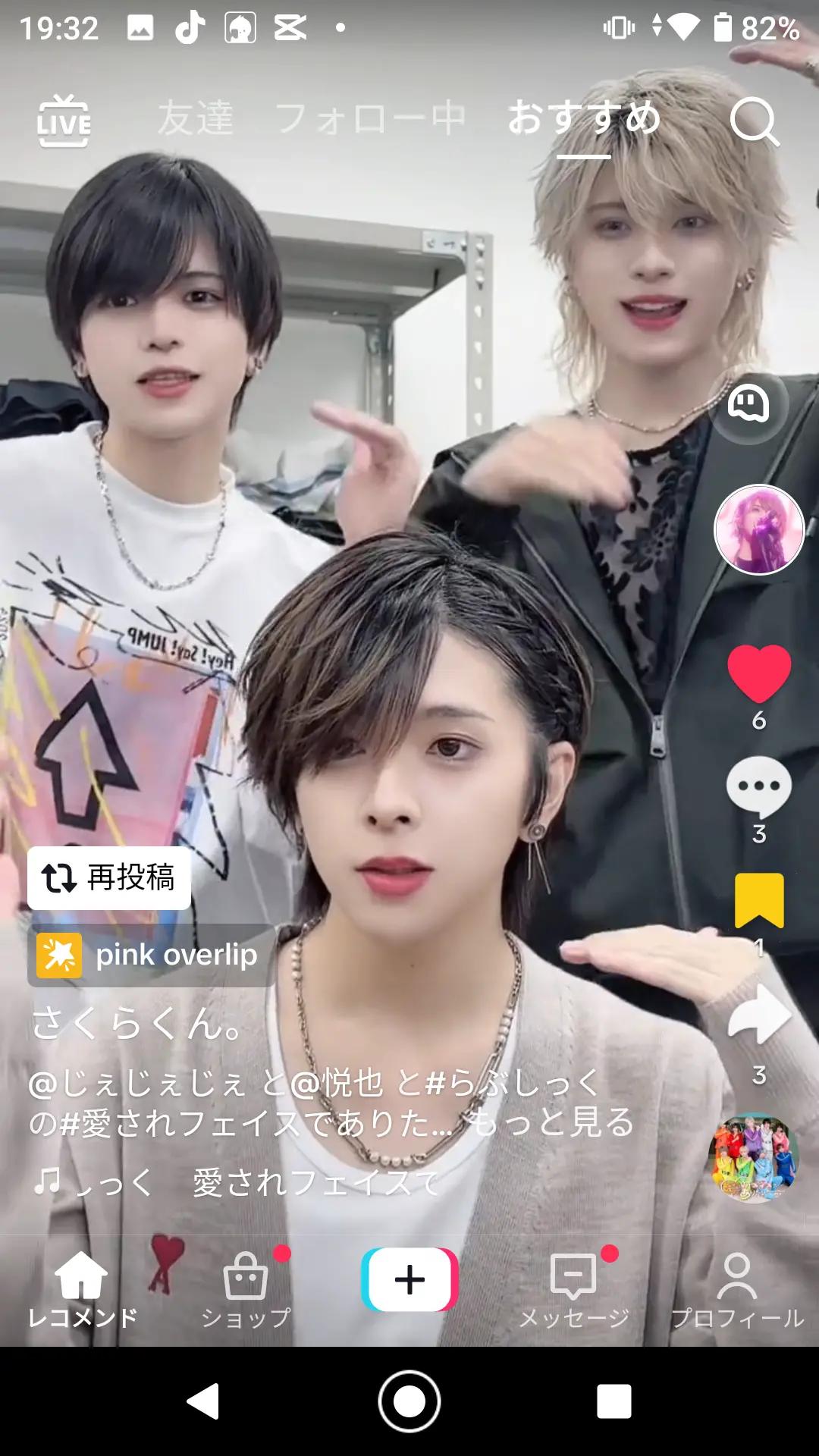Viewport: 819px width, 1456px height.
Task: Expand the caption with もっと見る
Action: [550, 1122]
